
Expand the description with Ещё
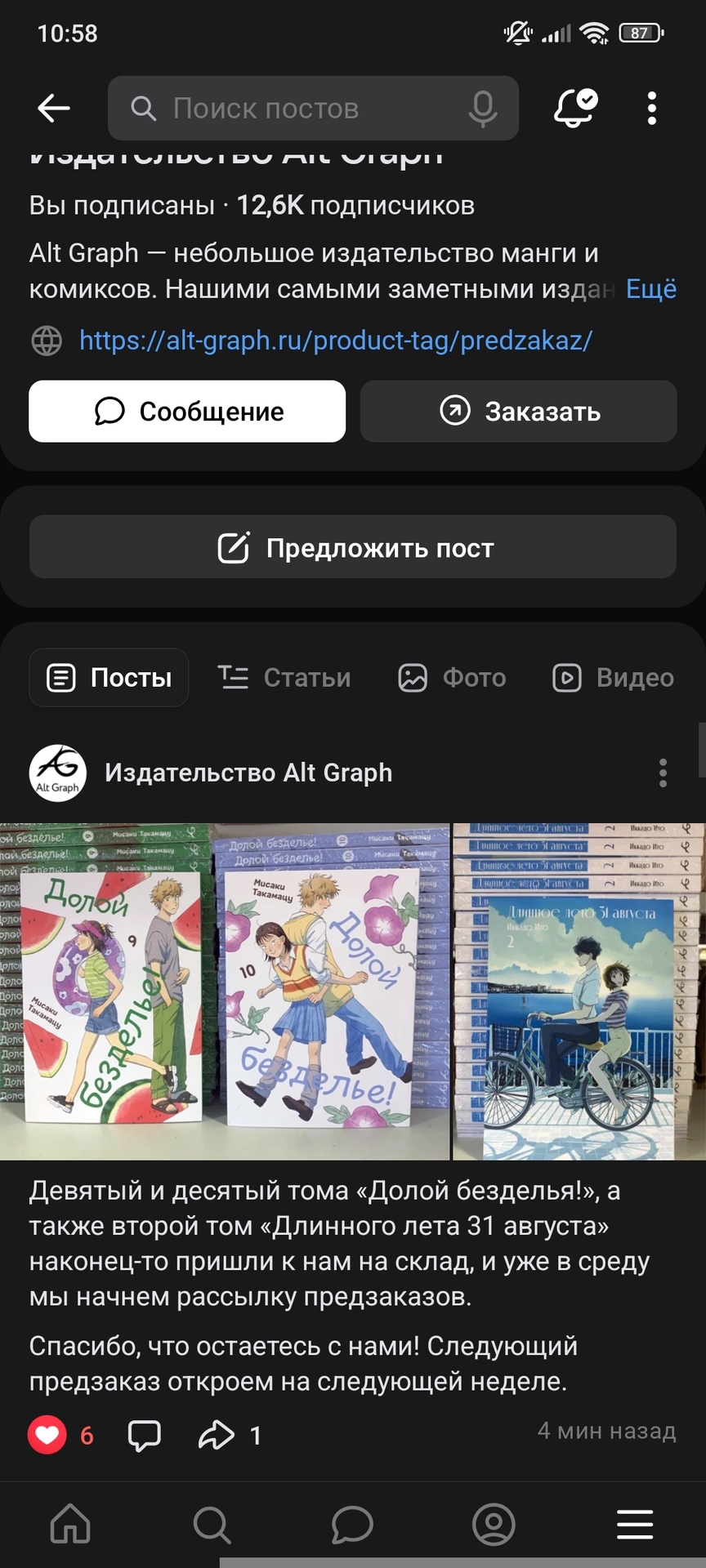(650, 289)
